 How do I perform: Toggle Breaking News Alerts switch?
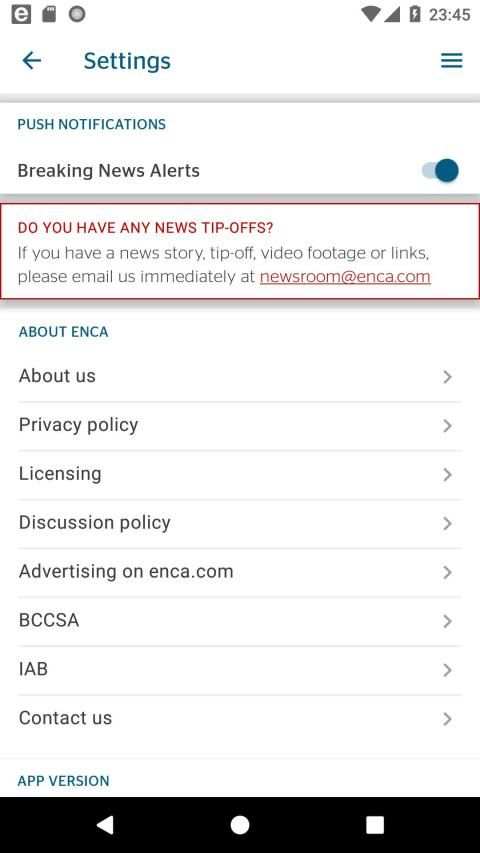(440, 171)
